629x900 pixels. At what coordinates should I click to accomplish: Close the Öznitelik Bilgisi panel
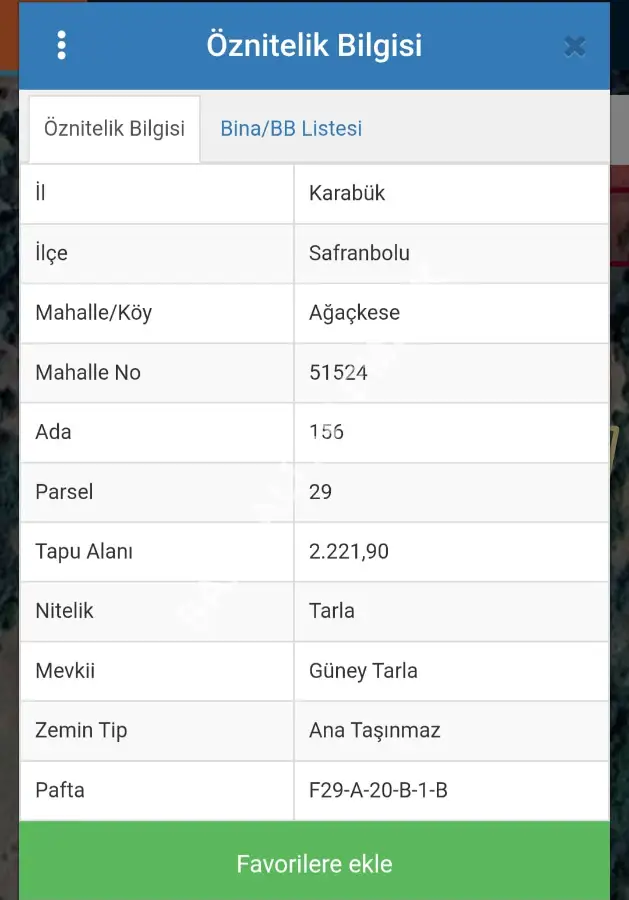click(x=574, y=46)
